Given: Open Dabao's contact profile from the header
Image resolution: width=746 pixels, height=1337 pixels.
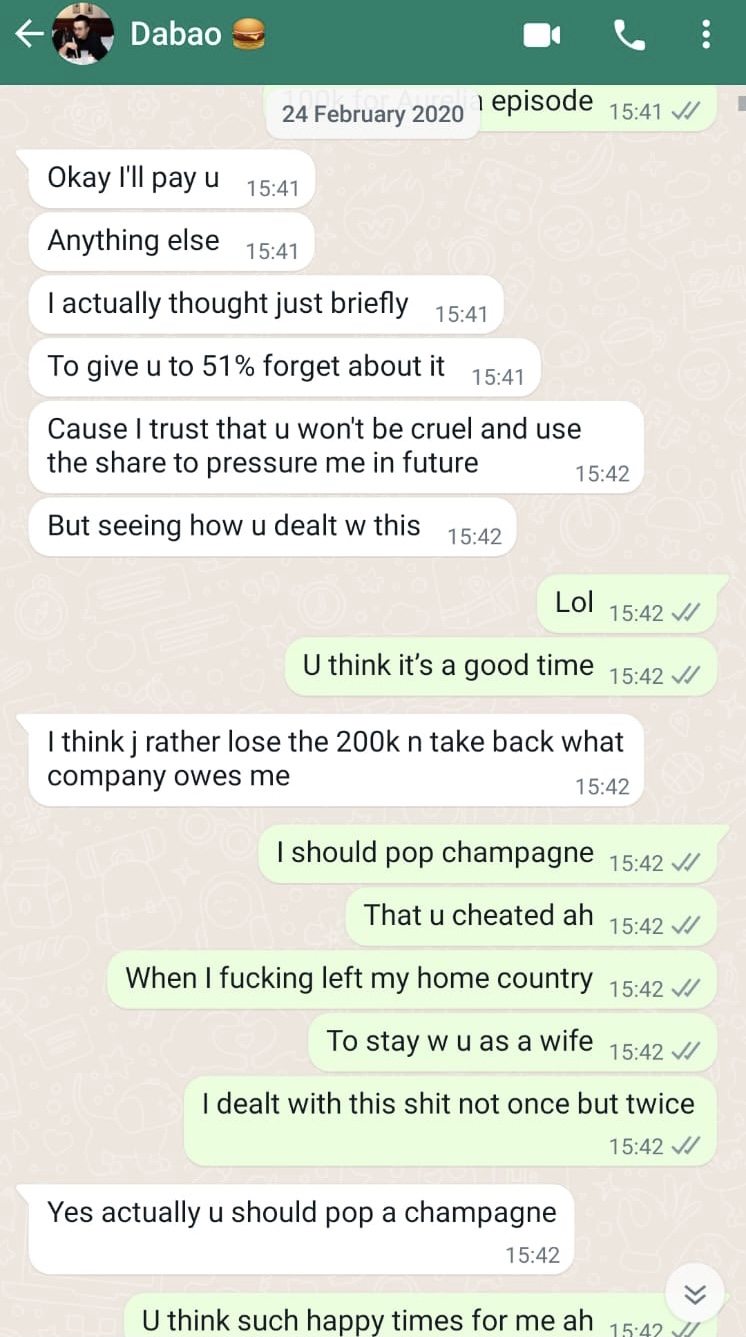Looking at the screenshot, I should point(176,34).
